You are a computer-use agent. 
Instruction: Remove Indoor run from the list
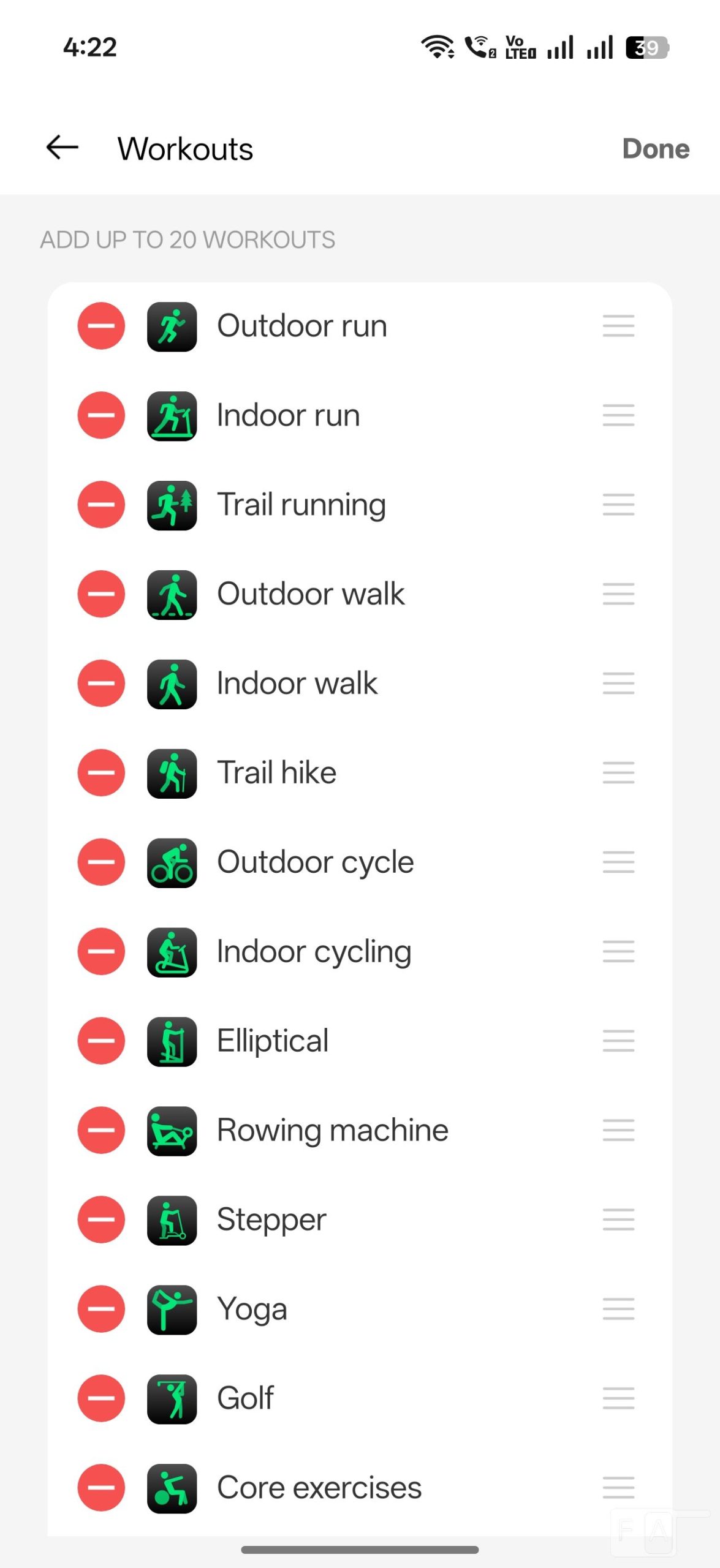pos(101,415)
